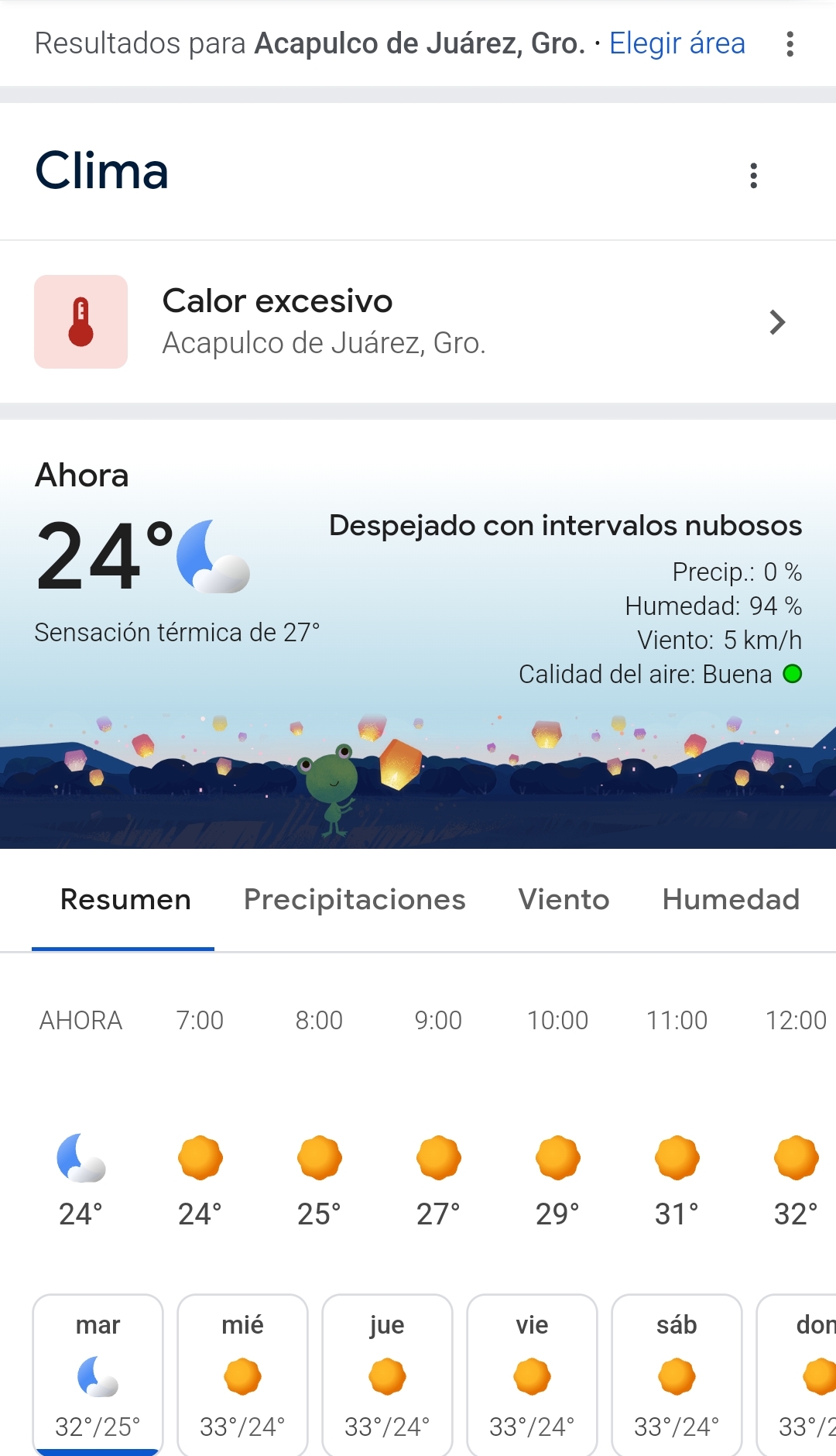Open the jue forecast card
The width and height of the screenshot is (836, 1456).
click(x=387, y=1375)
